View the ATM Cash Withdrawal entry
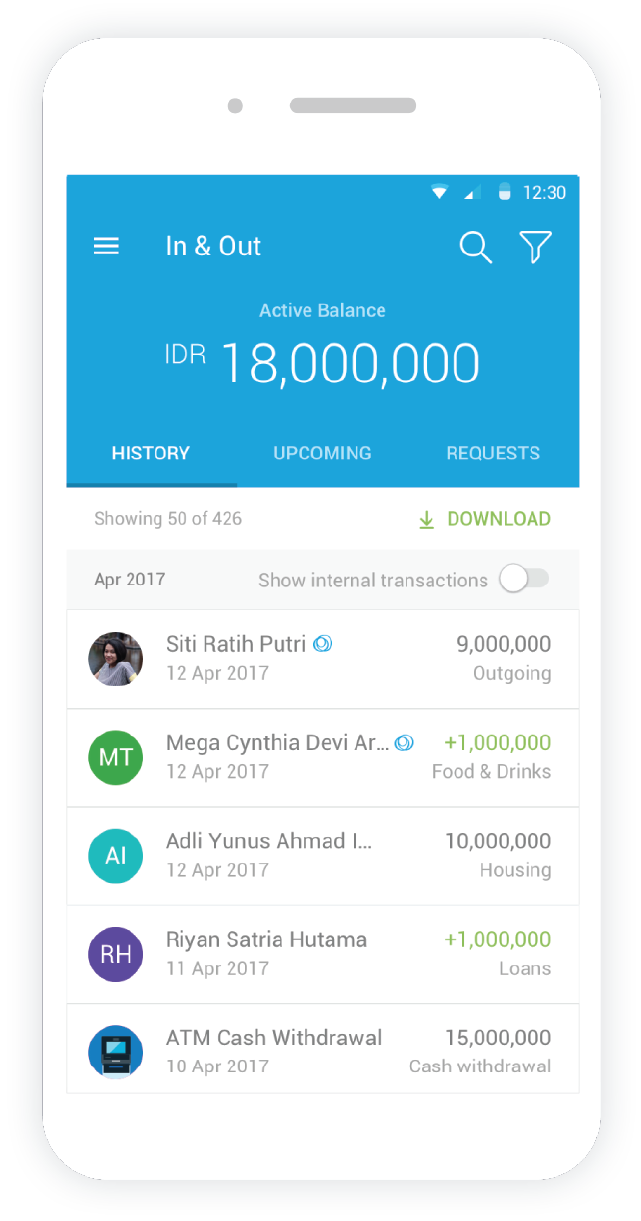Image resolution: width=641 pixels, height=1221 pixels. (322, 1050)
